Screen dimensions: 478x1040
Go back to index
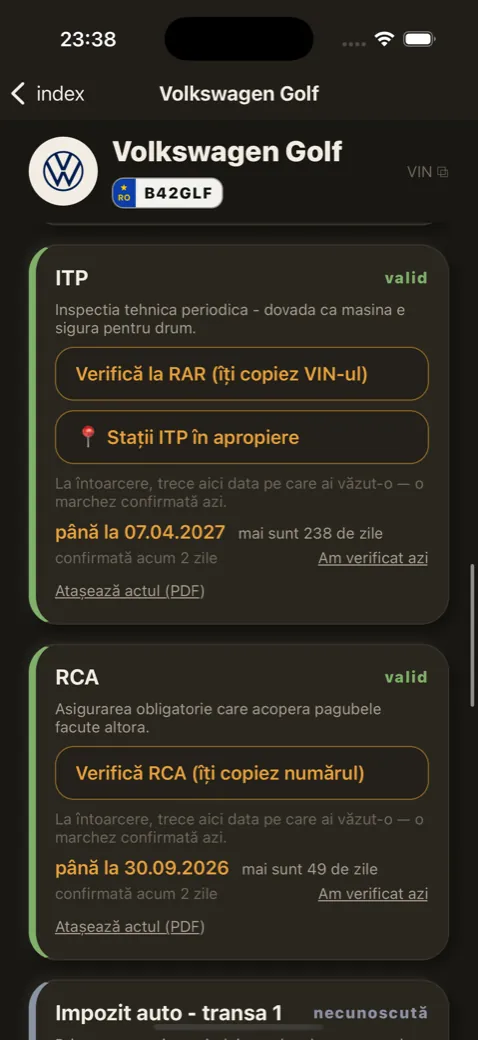(x=48, y=94)
